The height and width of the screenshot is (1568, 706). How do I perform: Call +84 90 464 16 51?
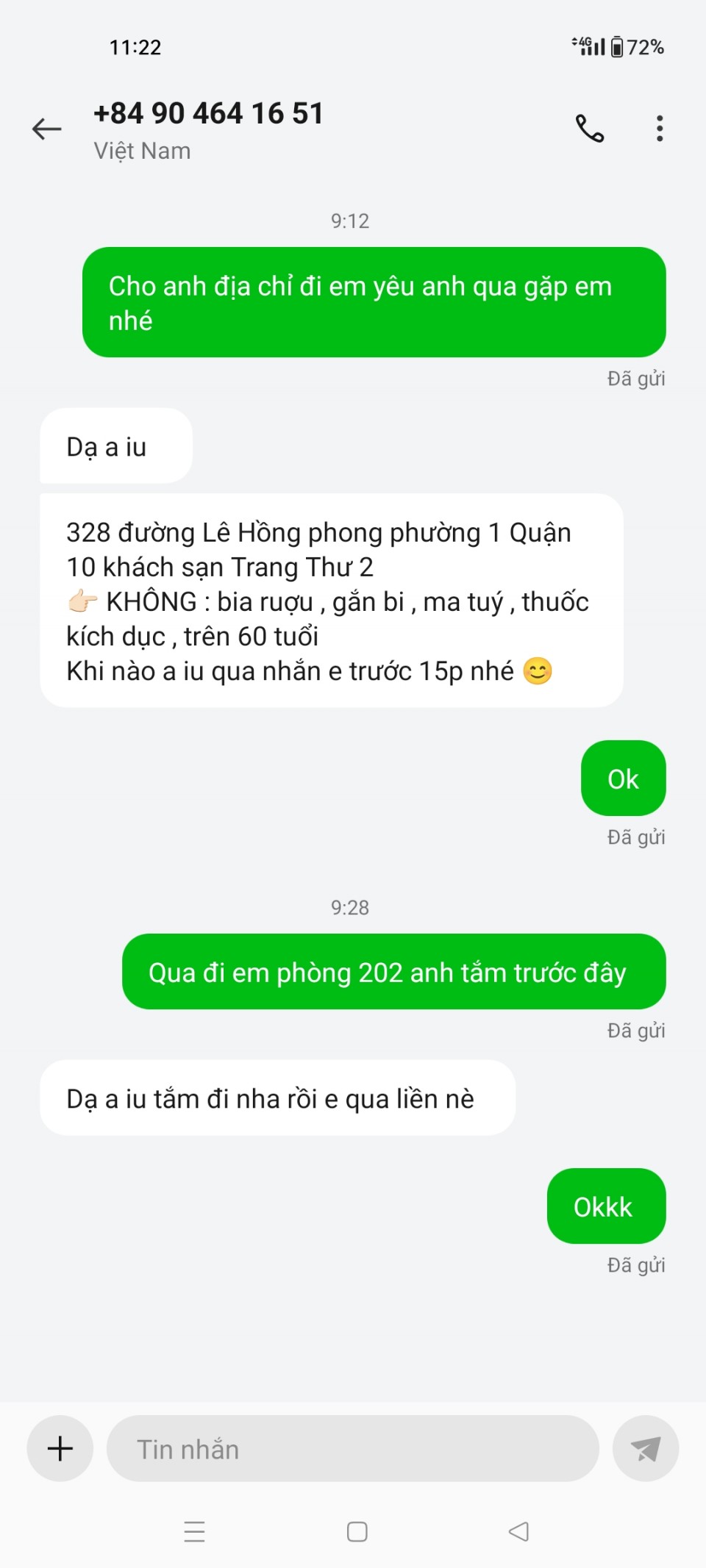pyautogui.click(x=589, y=129)
